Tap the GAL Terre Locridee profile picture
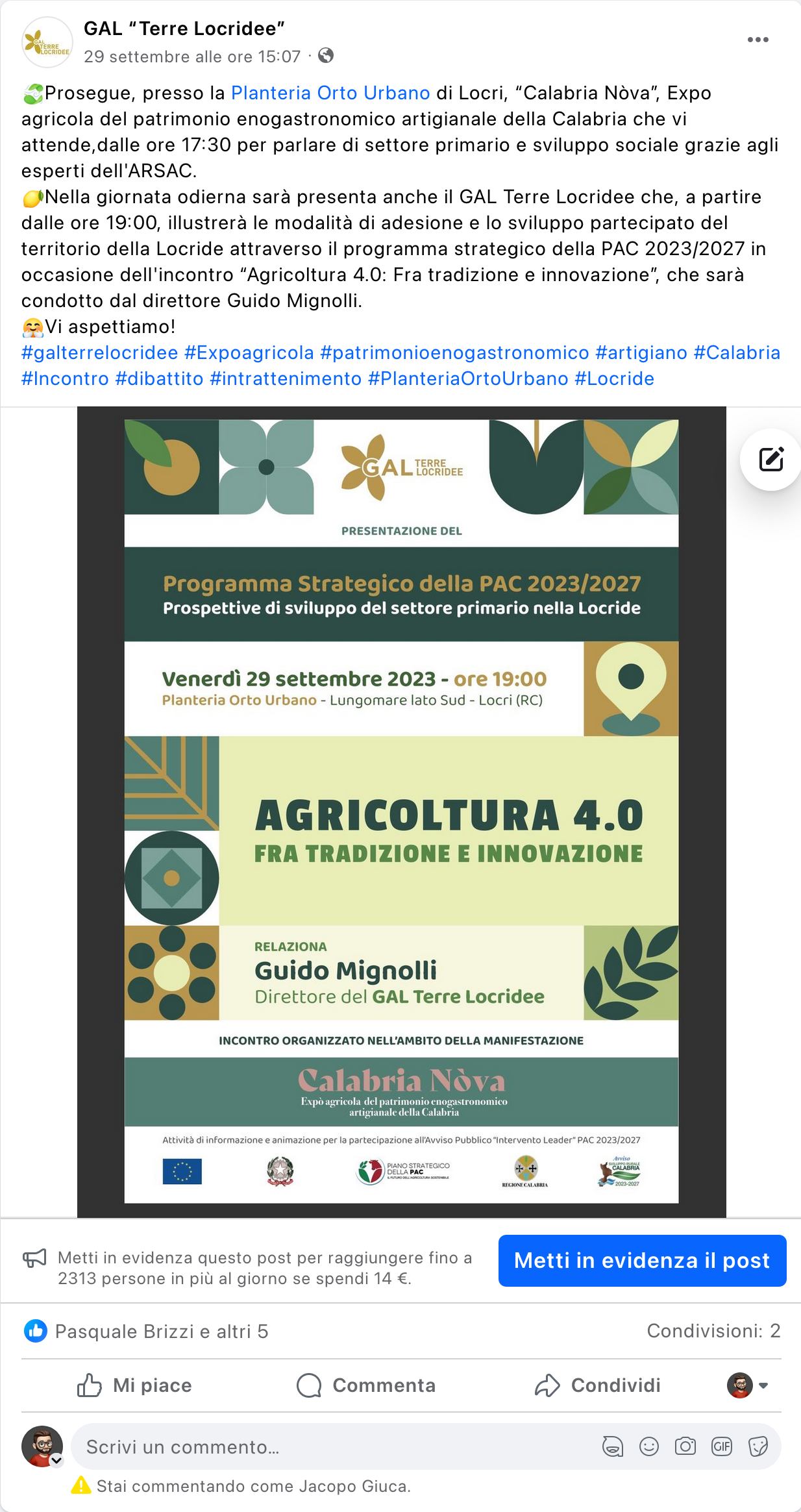 coord(47,43)
